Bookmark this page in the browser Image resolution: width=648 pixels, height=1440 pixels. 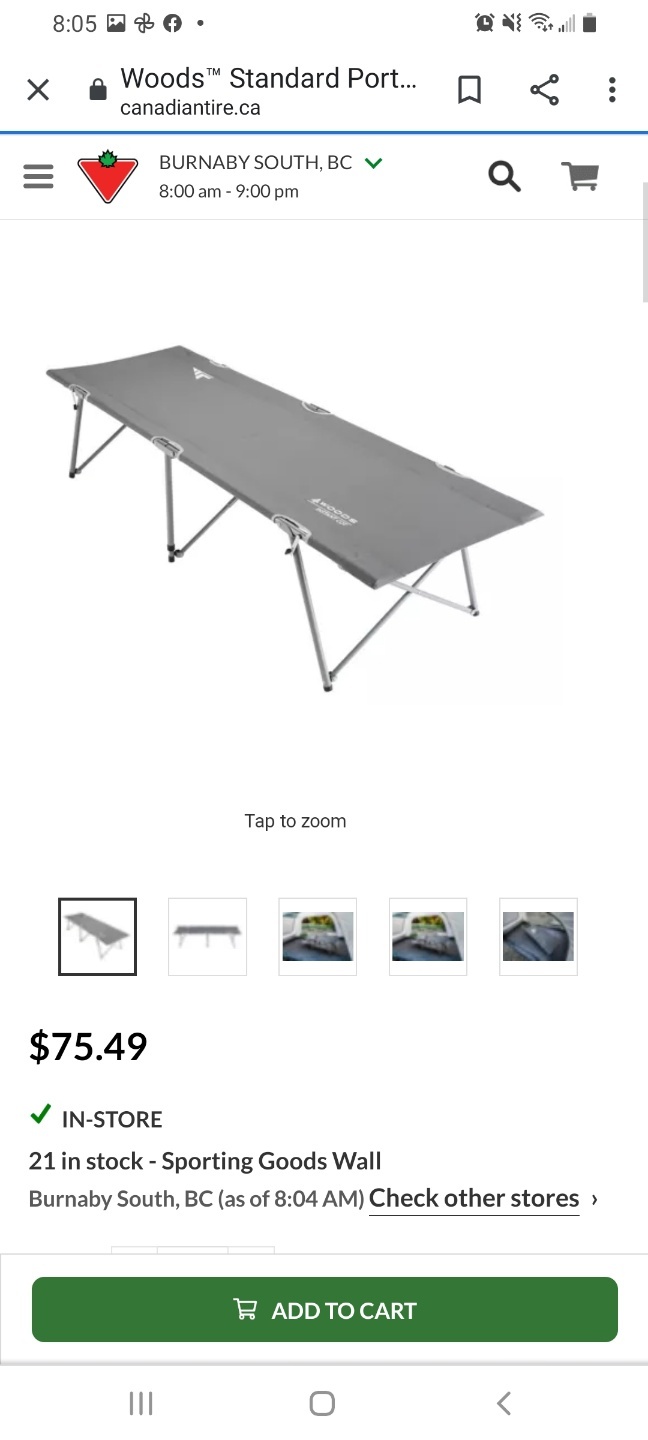[x=469, y=91]
